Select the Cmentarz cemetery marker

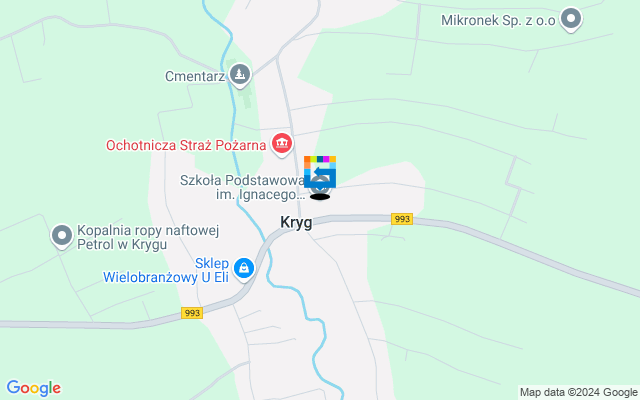239,74
